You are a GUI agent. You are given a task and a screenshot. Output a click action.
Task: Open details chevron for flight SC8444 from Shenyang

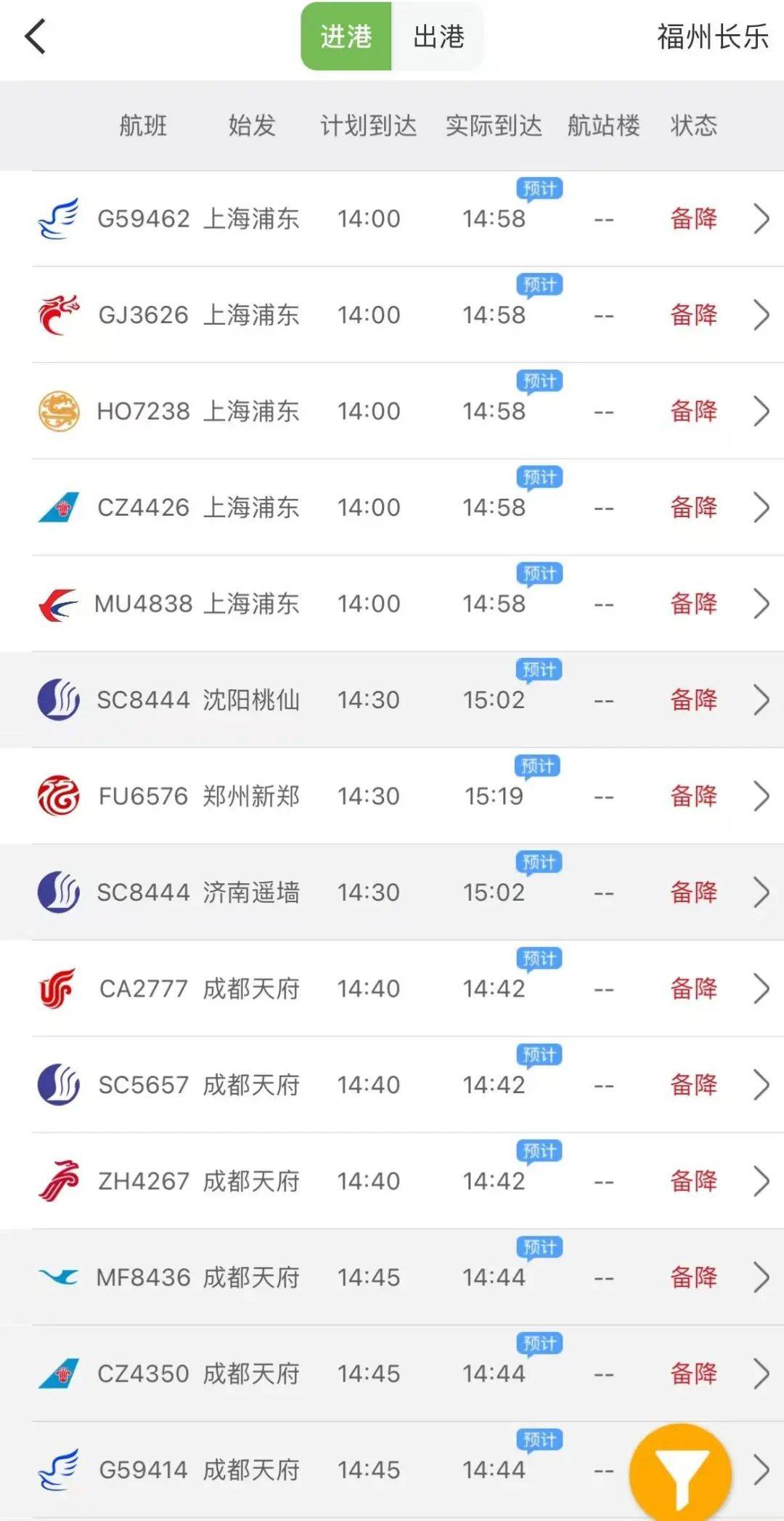(x=761, y=699)
